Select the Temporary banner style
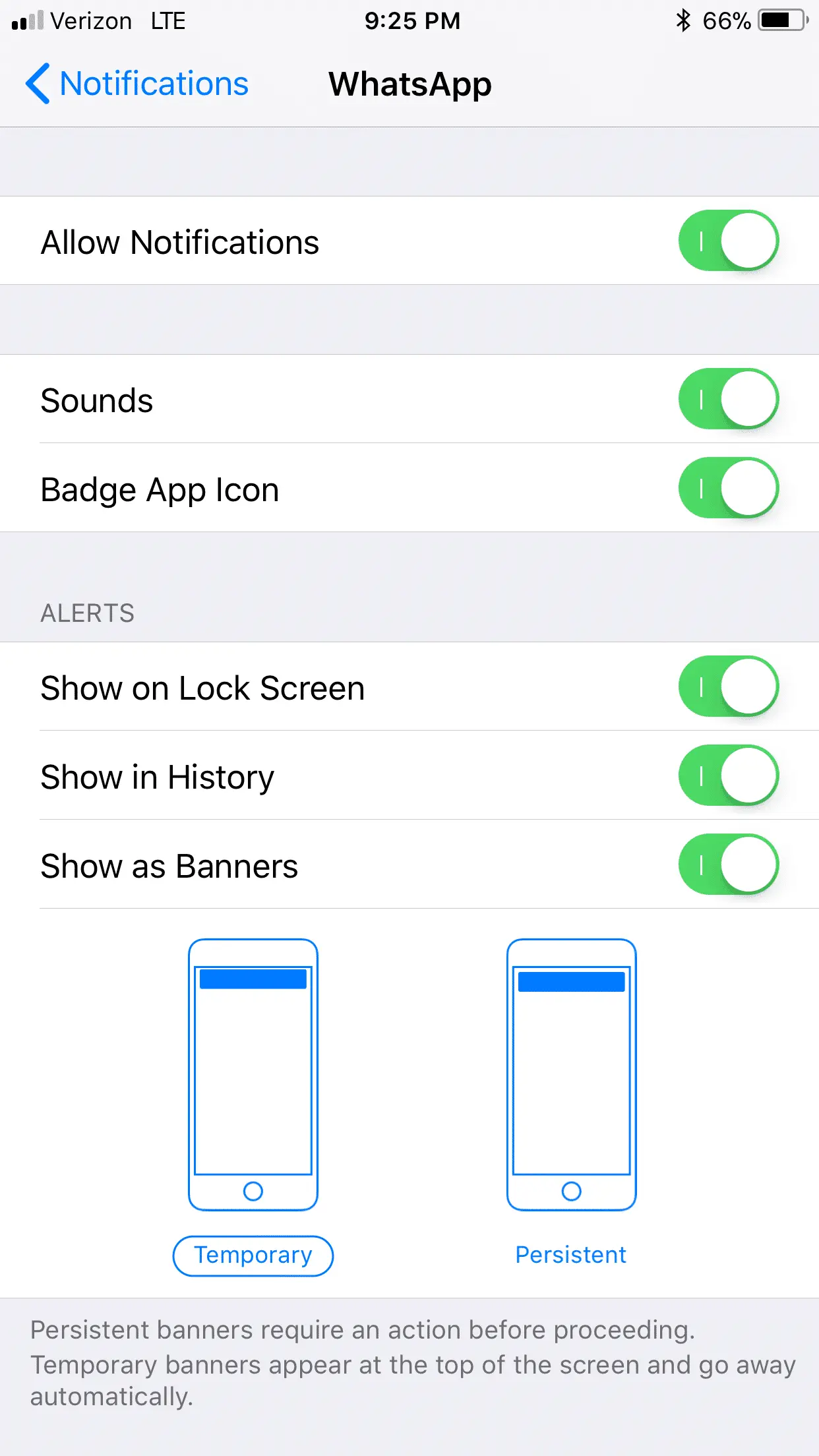 click(253, 1255)
